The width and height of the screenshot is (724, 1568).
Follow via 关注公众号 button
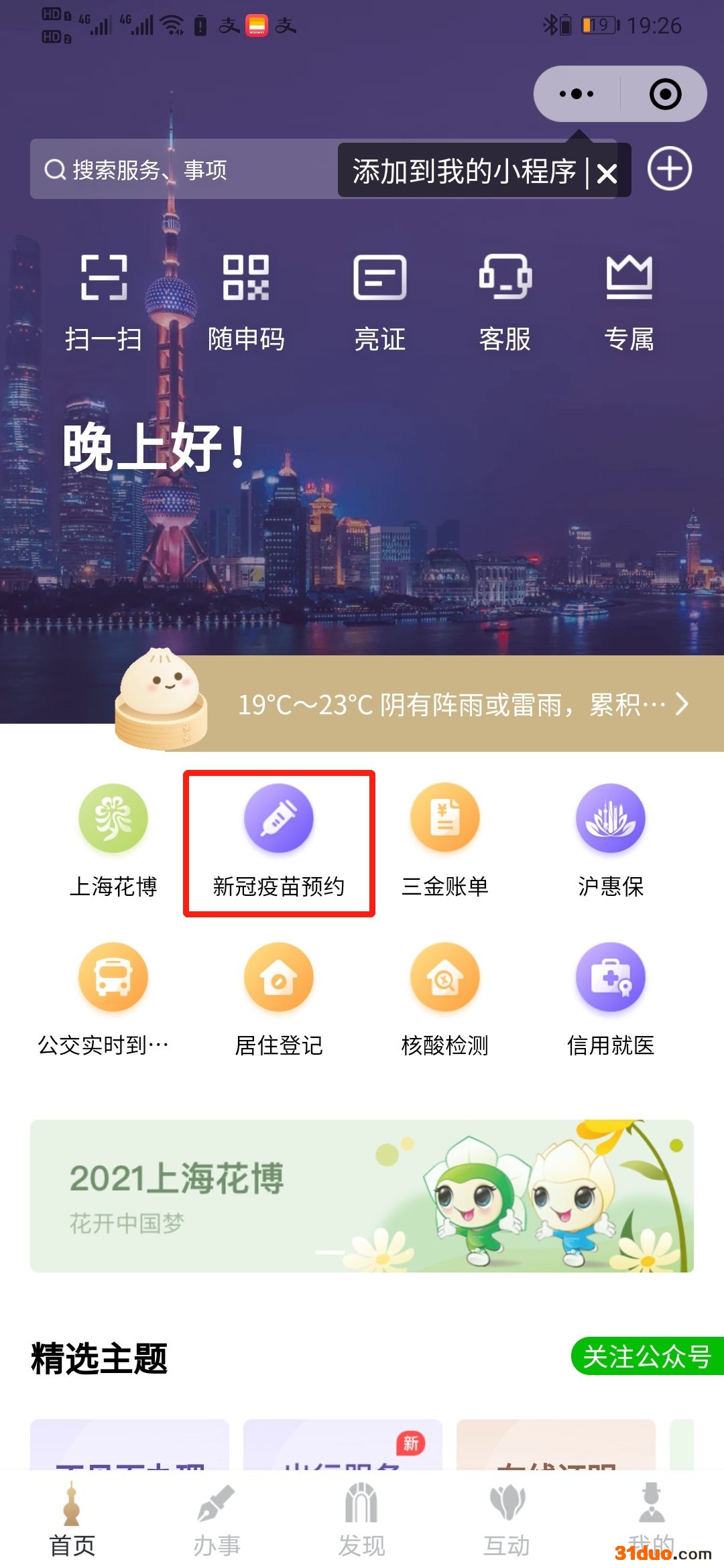[x=647, y=1356]
